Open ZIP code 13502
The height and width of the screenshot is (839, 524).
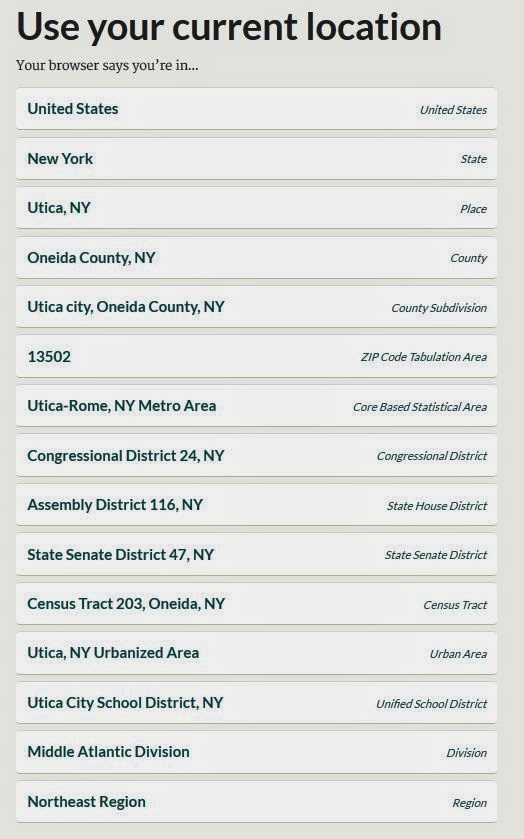pyautogui.click(x=256, y=356)
